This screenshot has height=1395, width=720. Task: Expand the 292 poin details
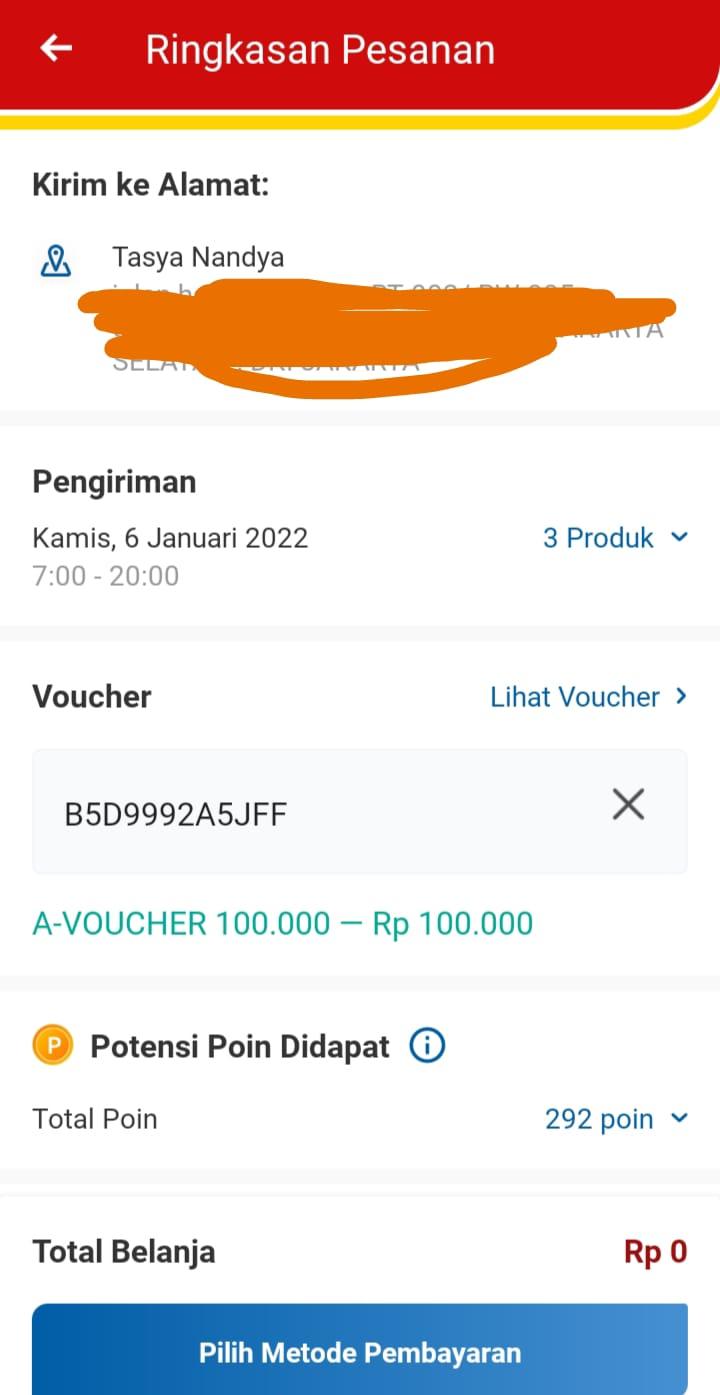[616, 1119]
